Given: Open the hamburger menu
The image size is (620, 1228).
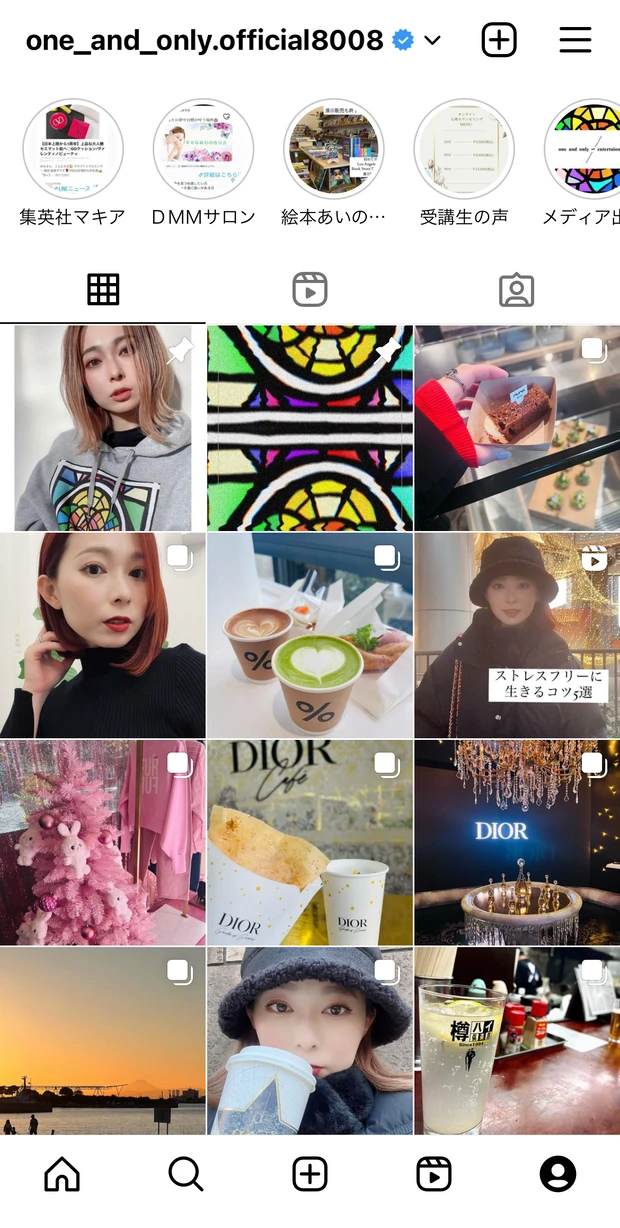Looking at the screenshot, I should [x=575, y=40].
